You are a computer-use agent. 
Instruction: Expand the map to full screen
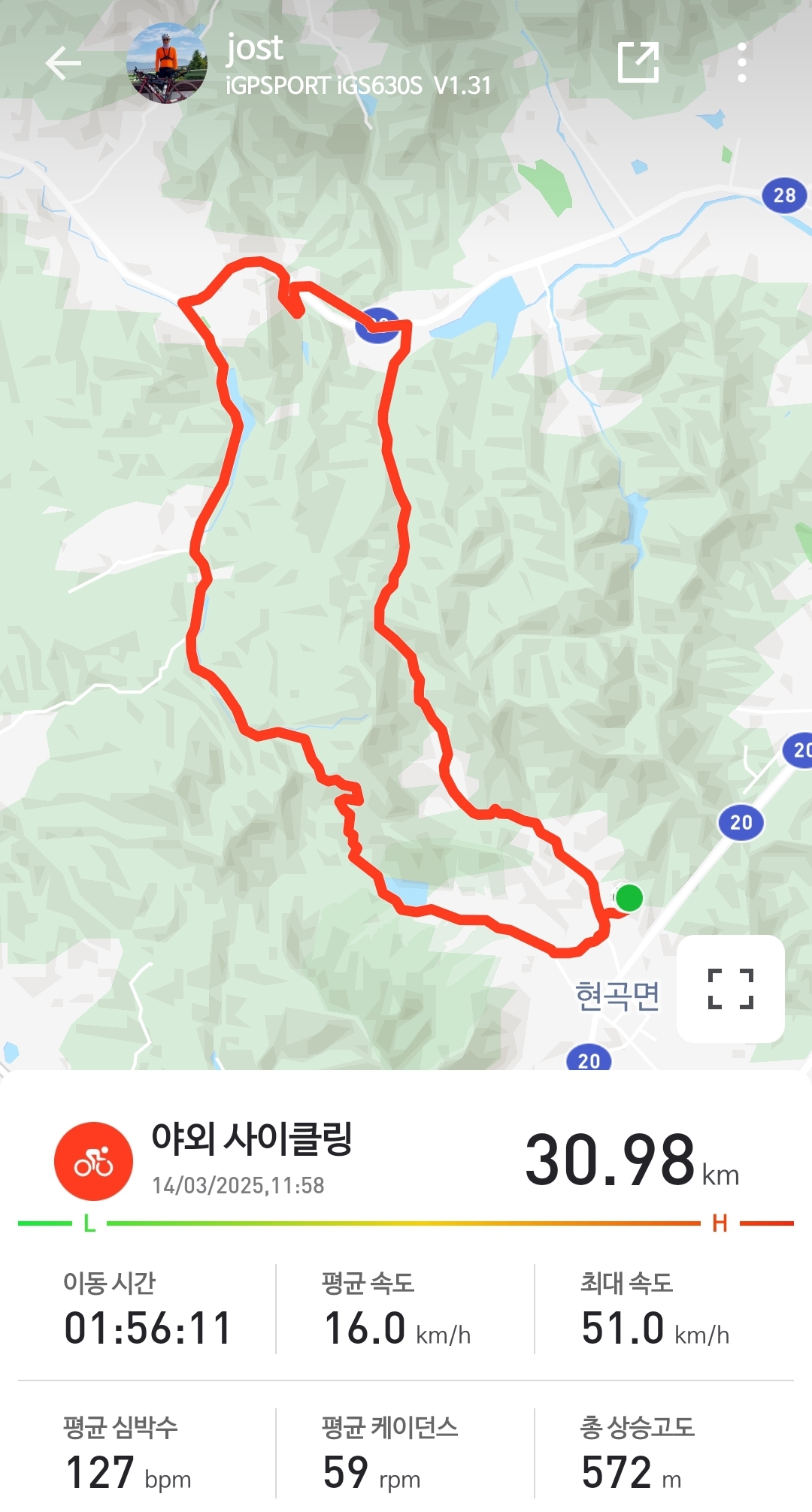click(730, 987)
